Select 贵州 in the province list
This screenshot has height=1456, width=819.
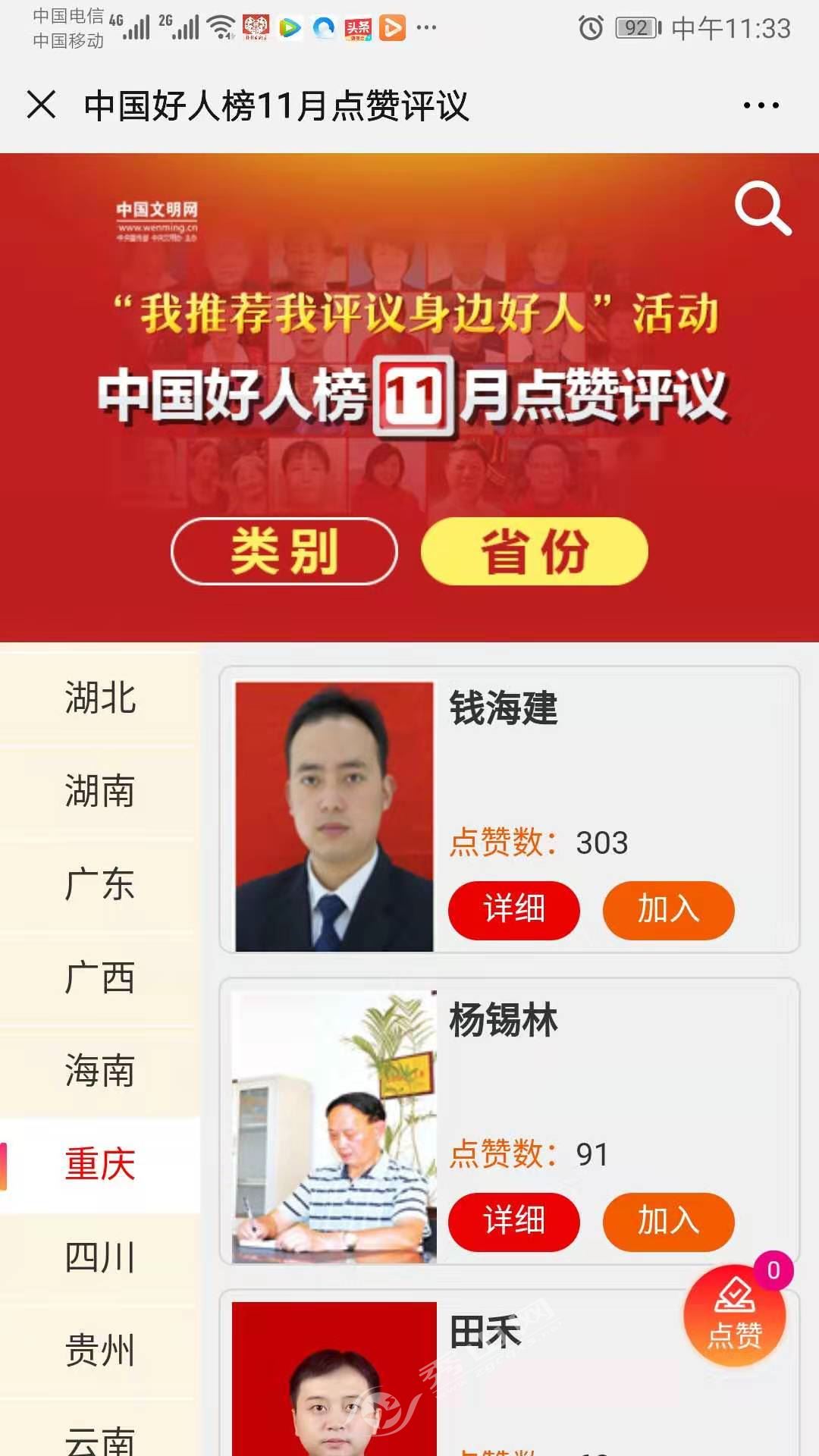100,1351
